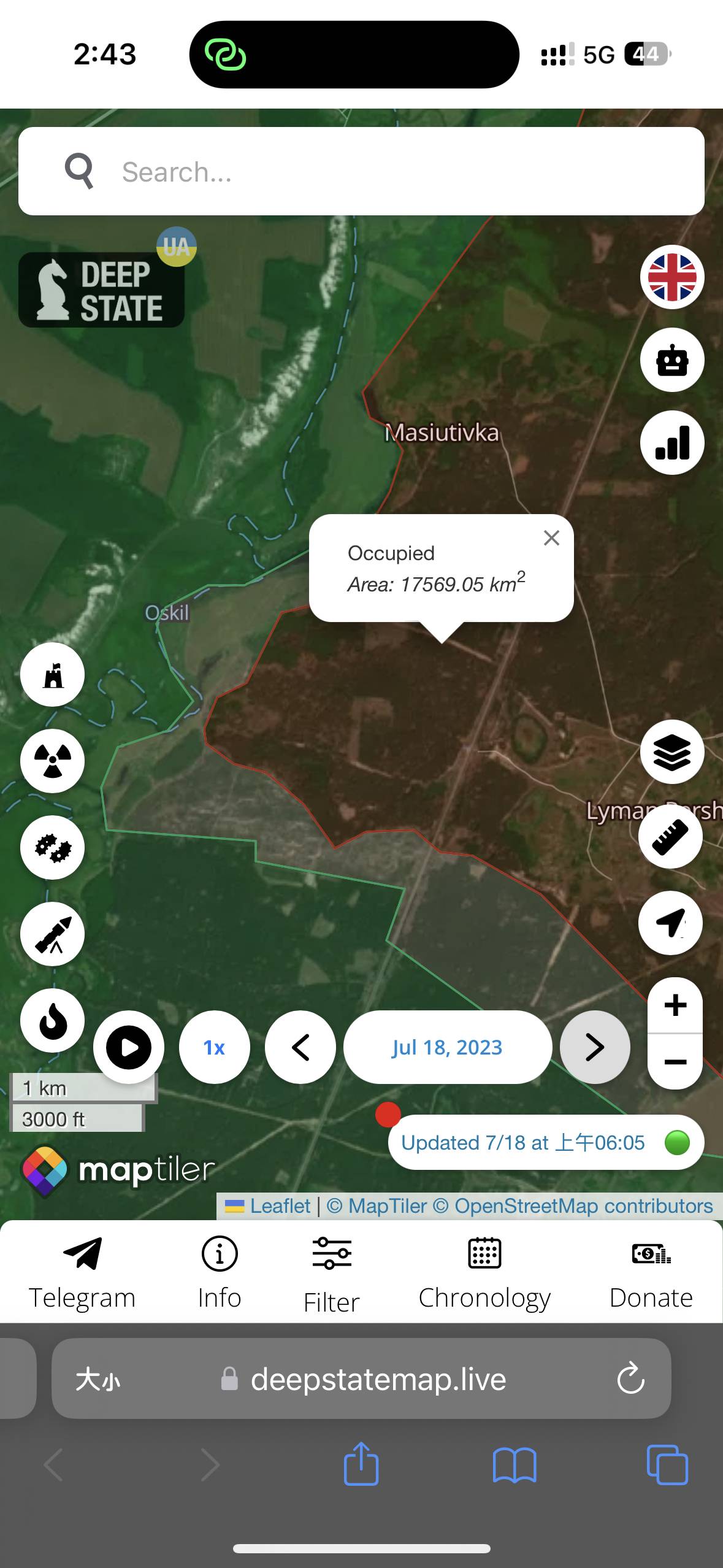Change the 1x playback speed
723x1568 pixels.
pyautogui.click(x=215, y=1047)
